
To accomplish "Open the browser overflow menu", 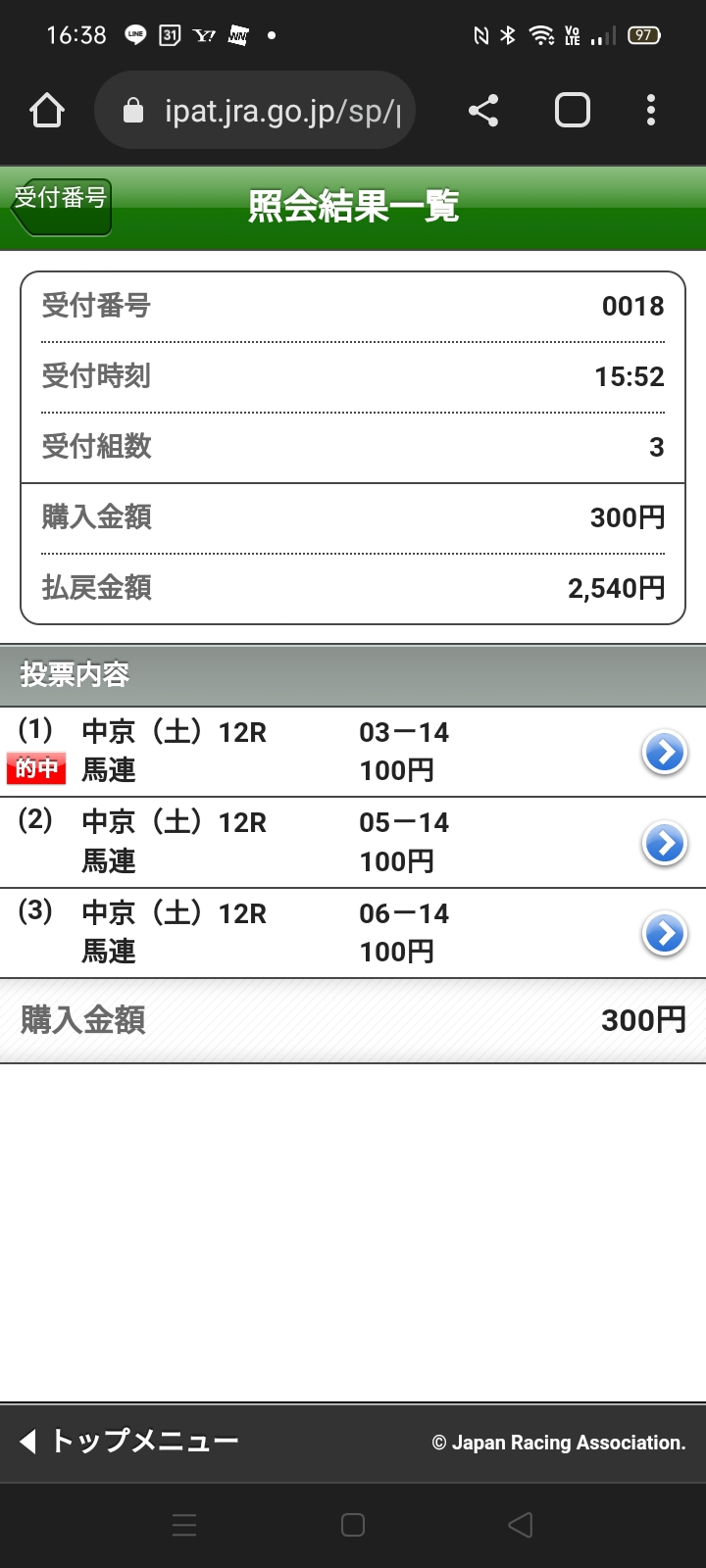I will [x=651, y=111].
